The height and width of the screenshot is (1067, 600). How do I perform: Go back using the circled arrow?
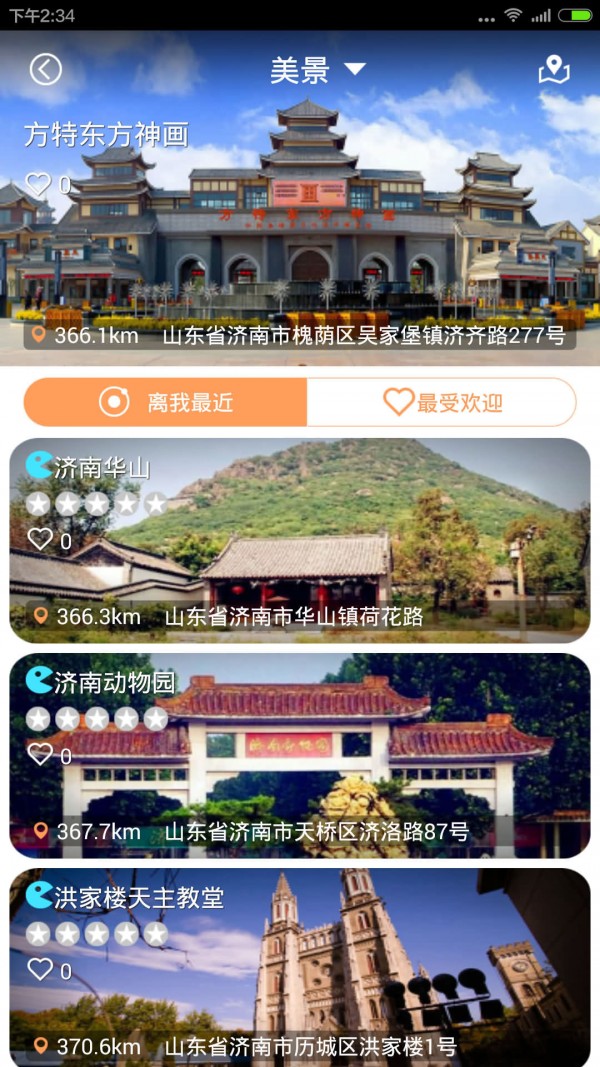pyautogui.click(x=45, y=69)
